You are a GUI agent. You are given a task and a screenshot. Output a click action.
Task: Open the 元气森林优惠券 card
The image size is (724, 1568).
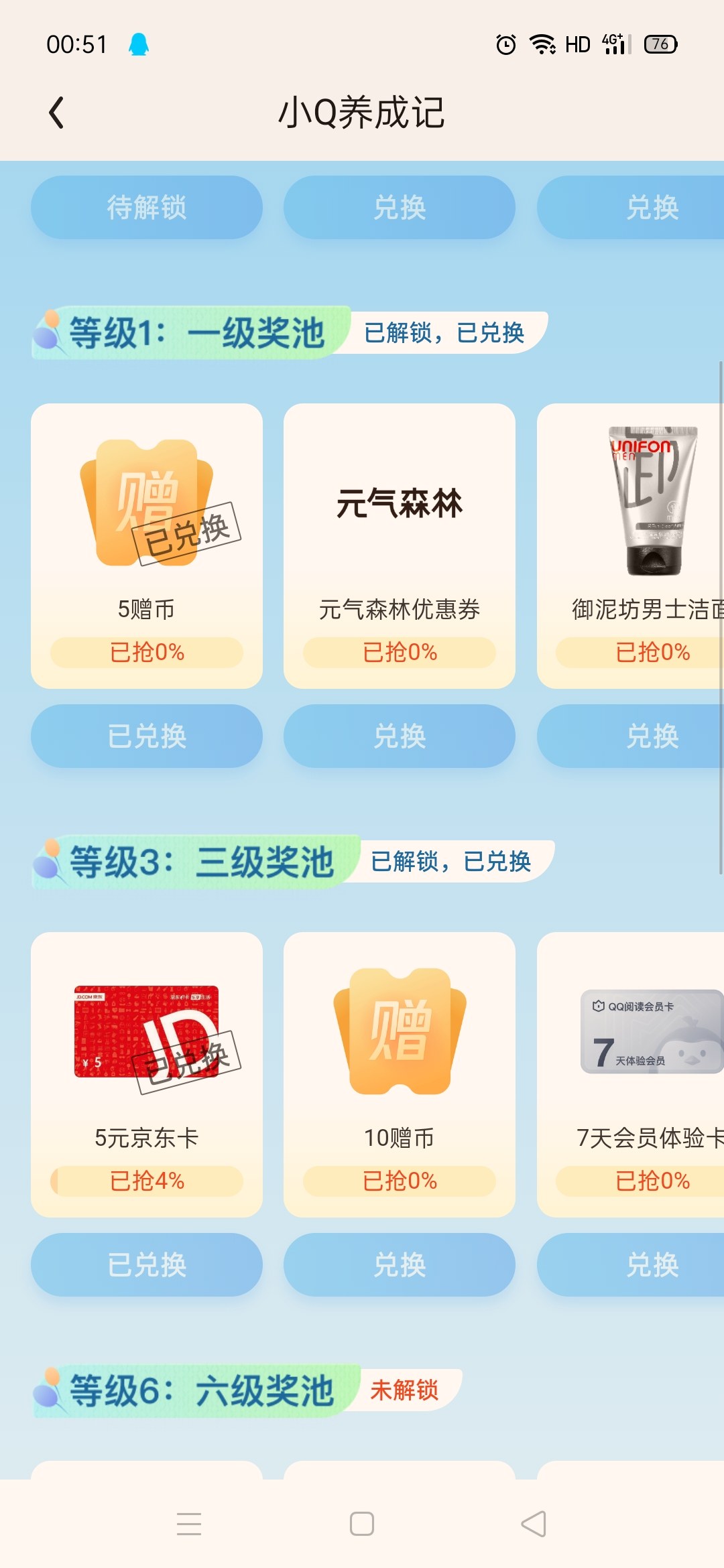tap(400, 546)
